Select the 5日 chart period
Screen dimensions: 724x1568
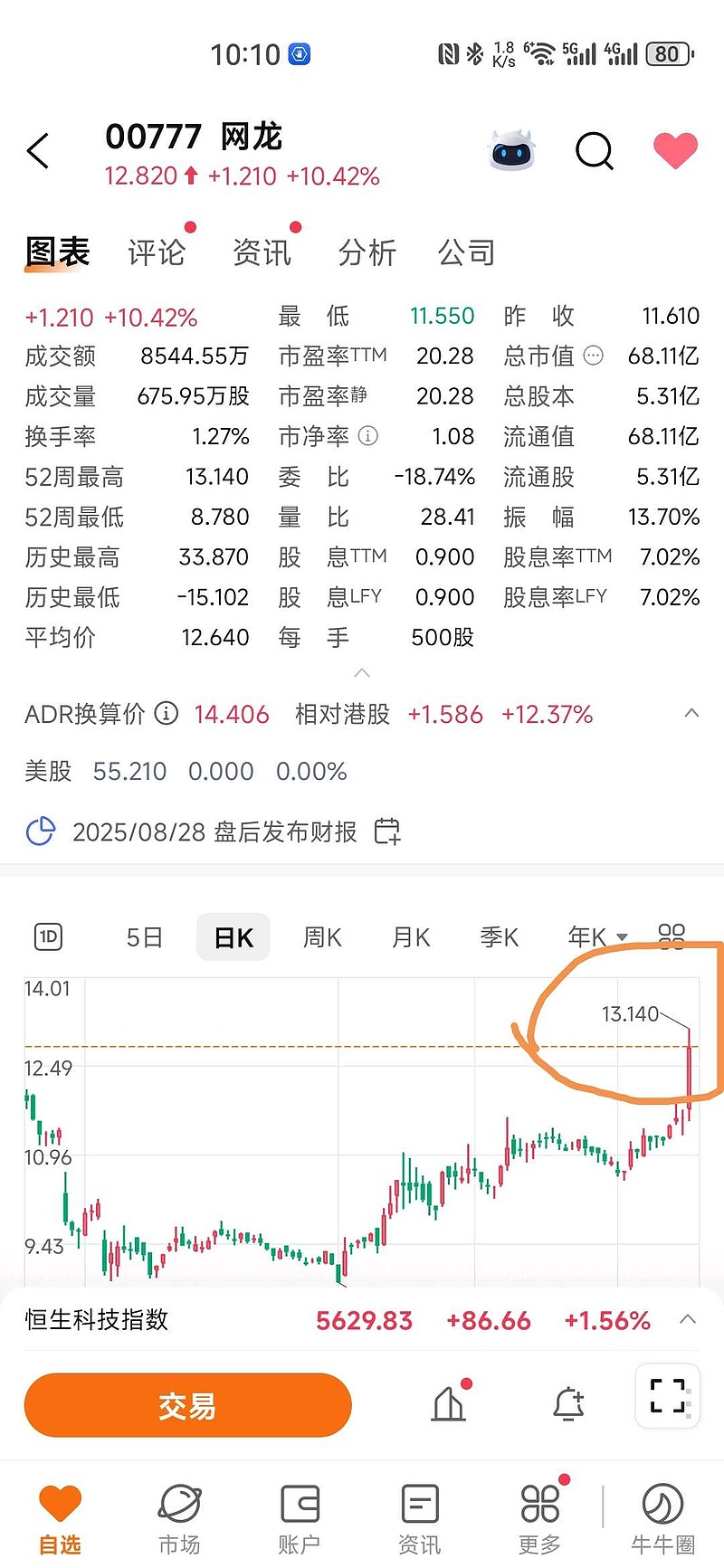coord(145,937)
